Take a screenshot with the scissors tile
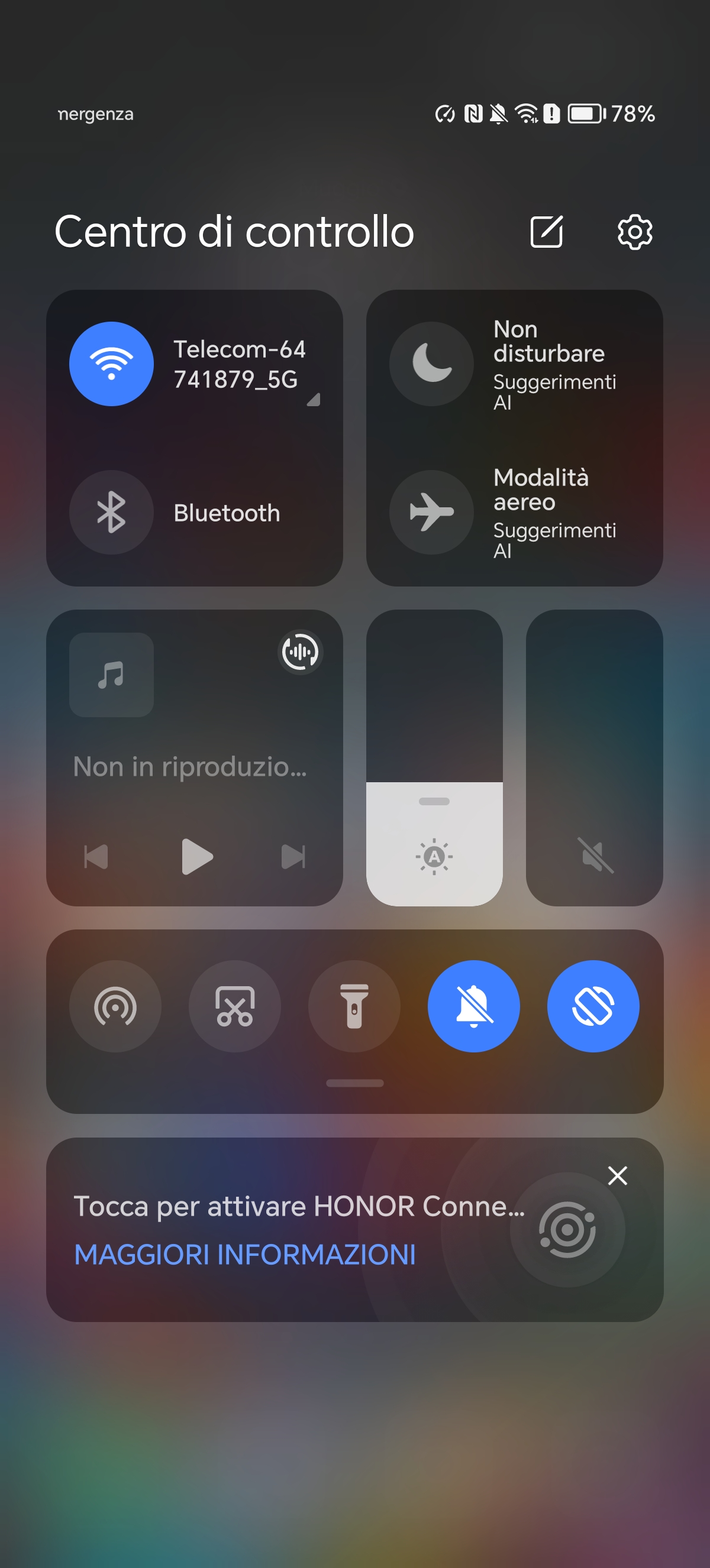The image size is (710, 1568). pos(235,1006)
